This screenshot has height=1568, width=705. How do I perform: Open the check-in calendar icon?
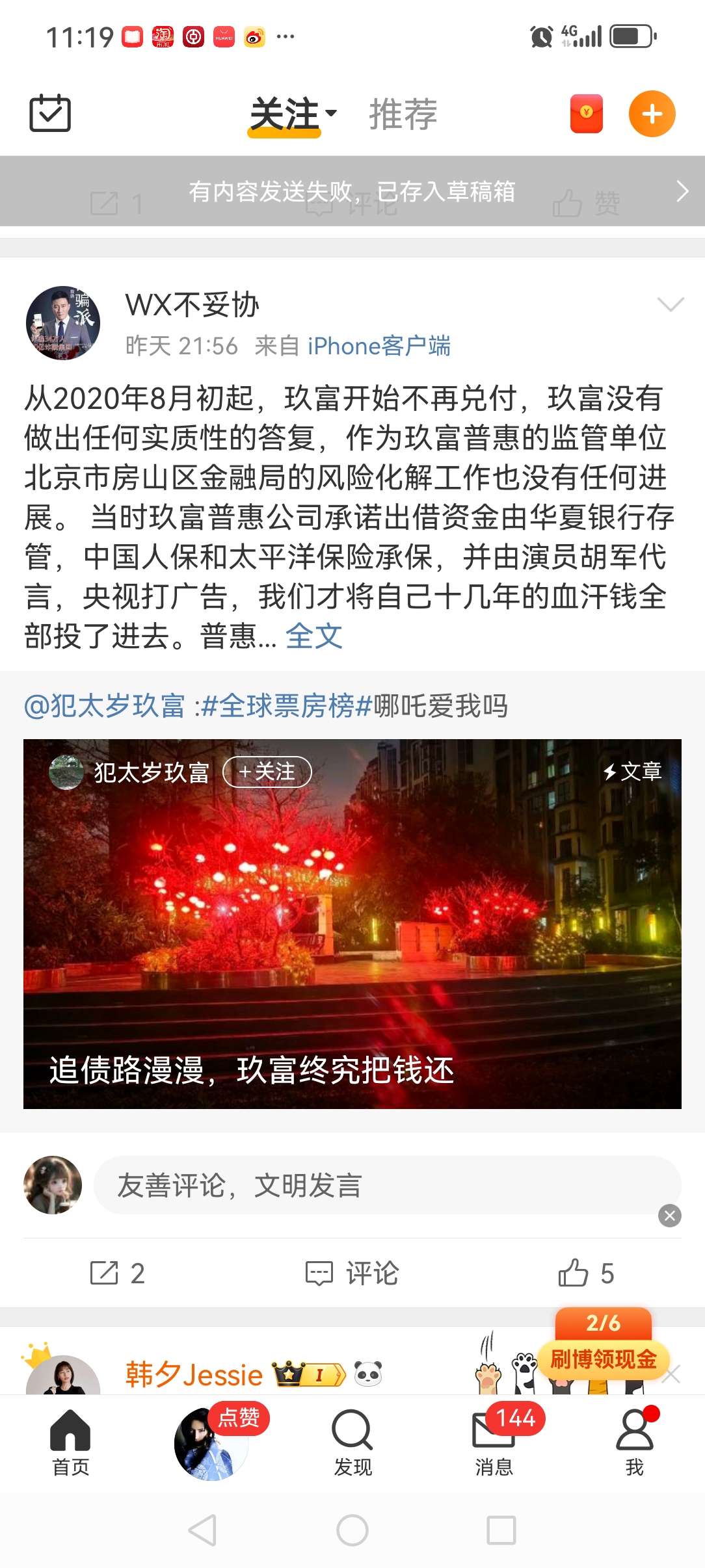click(50, 113)
